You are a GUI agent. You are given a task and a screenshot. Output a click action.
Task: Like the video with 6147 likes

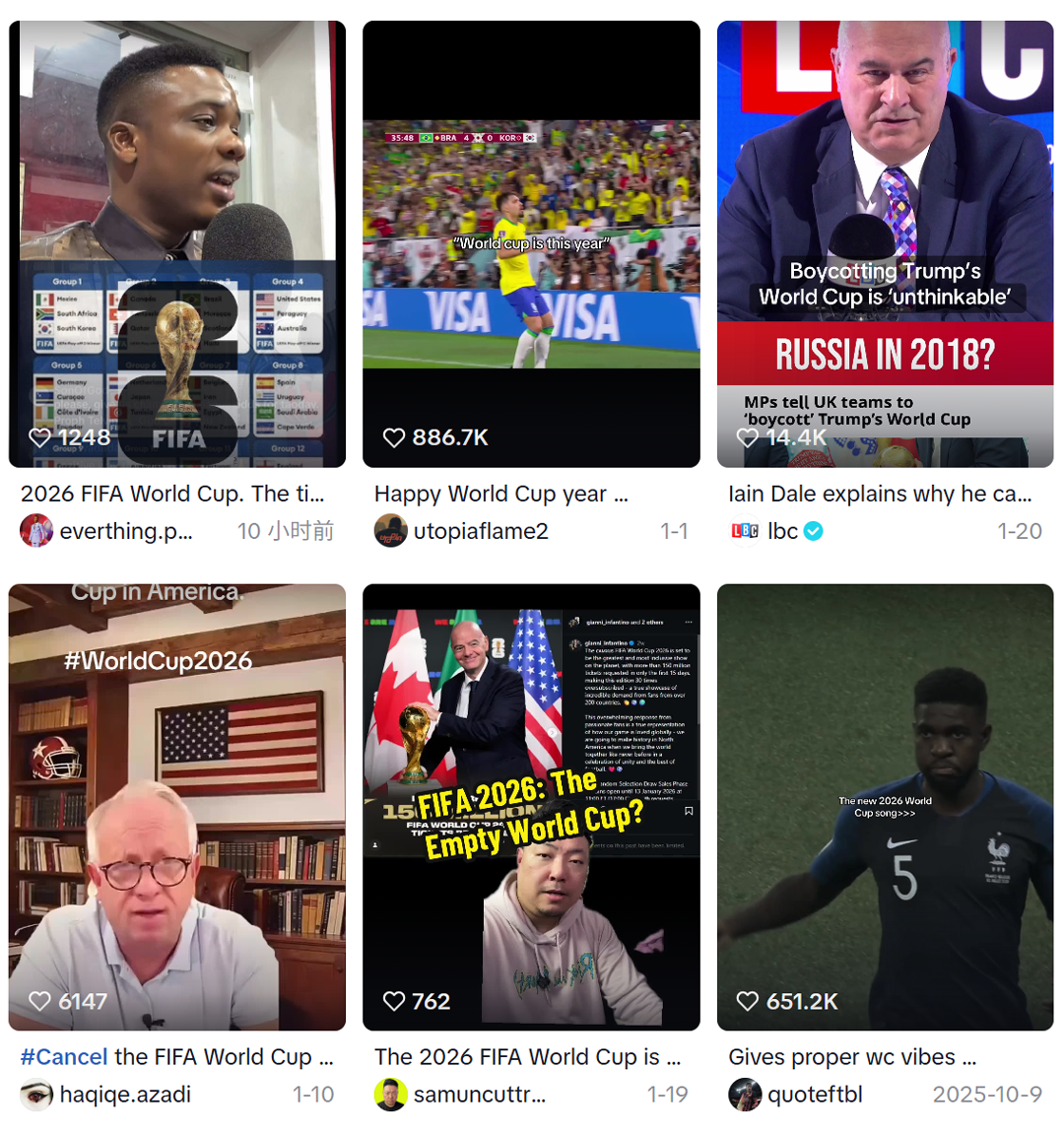click(40, 1001)
